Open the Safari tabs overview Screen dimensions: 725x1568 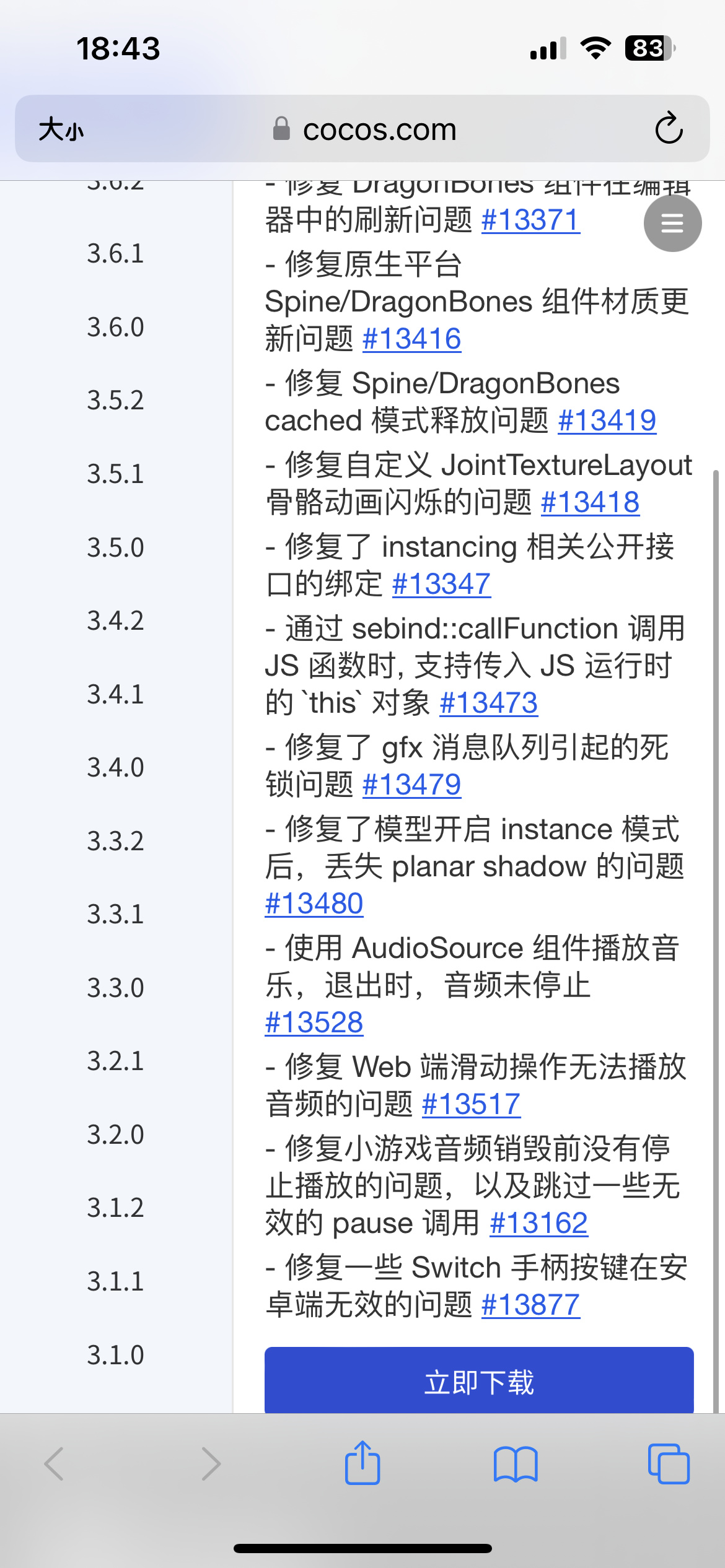[x=668, y=1463]
